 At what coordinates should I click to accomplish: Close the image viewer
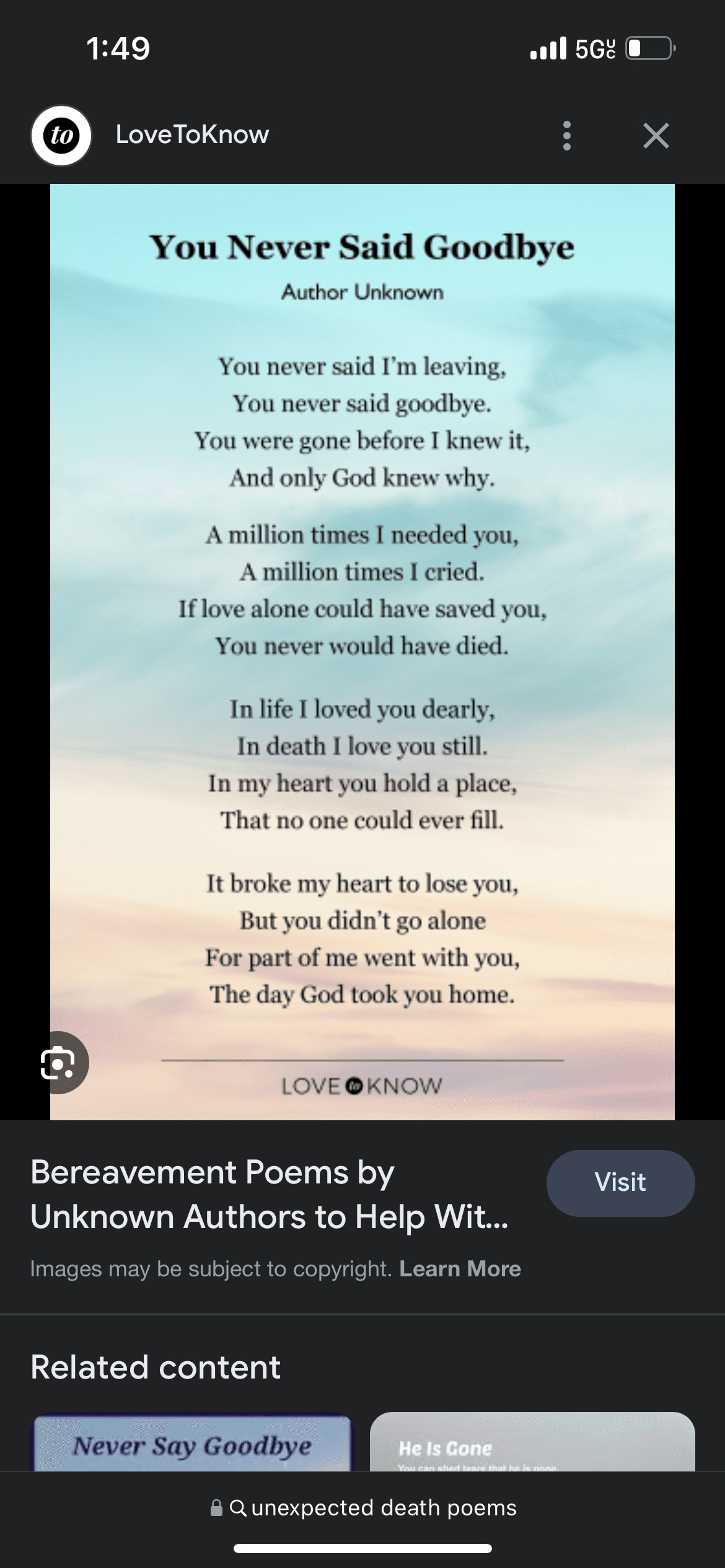pyautogui.click(x=656, y=136)
